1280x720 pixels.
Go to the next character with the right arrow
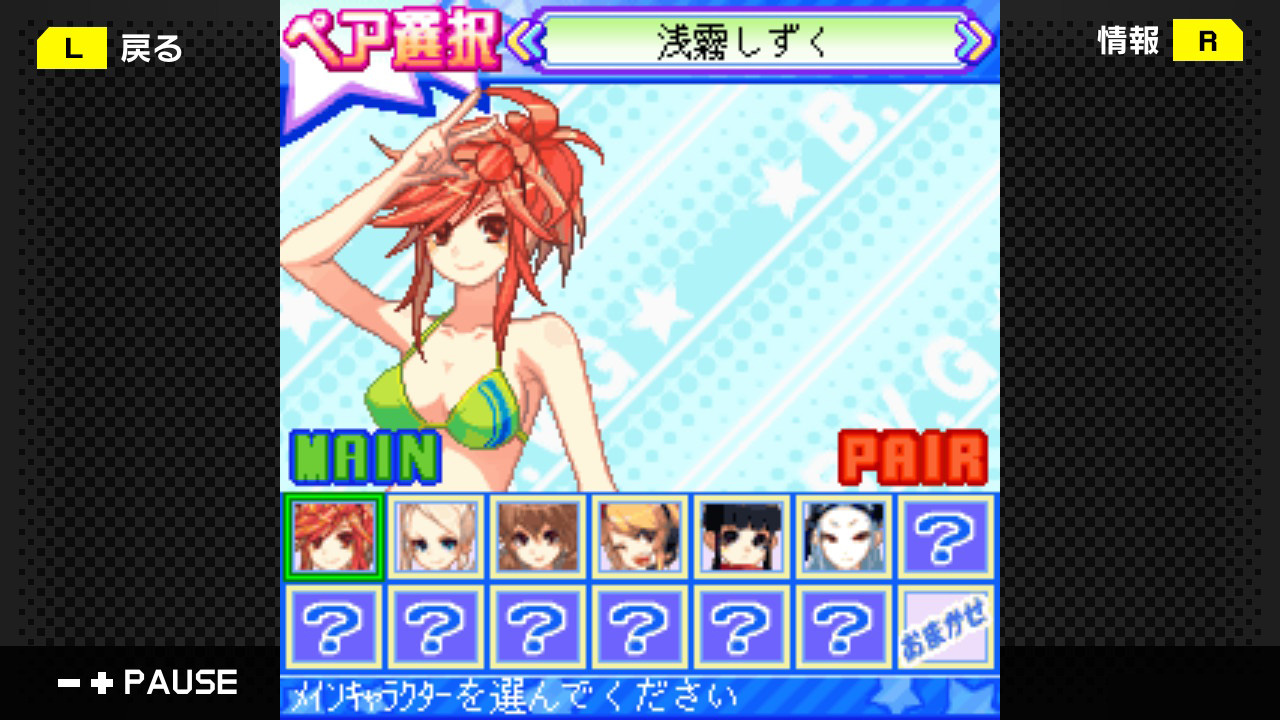[973, 41]
